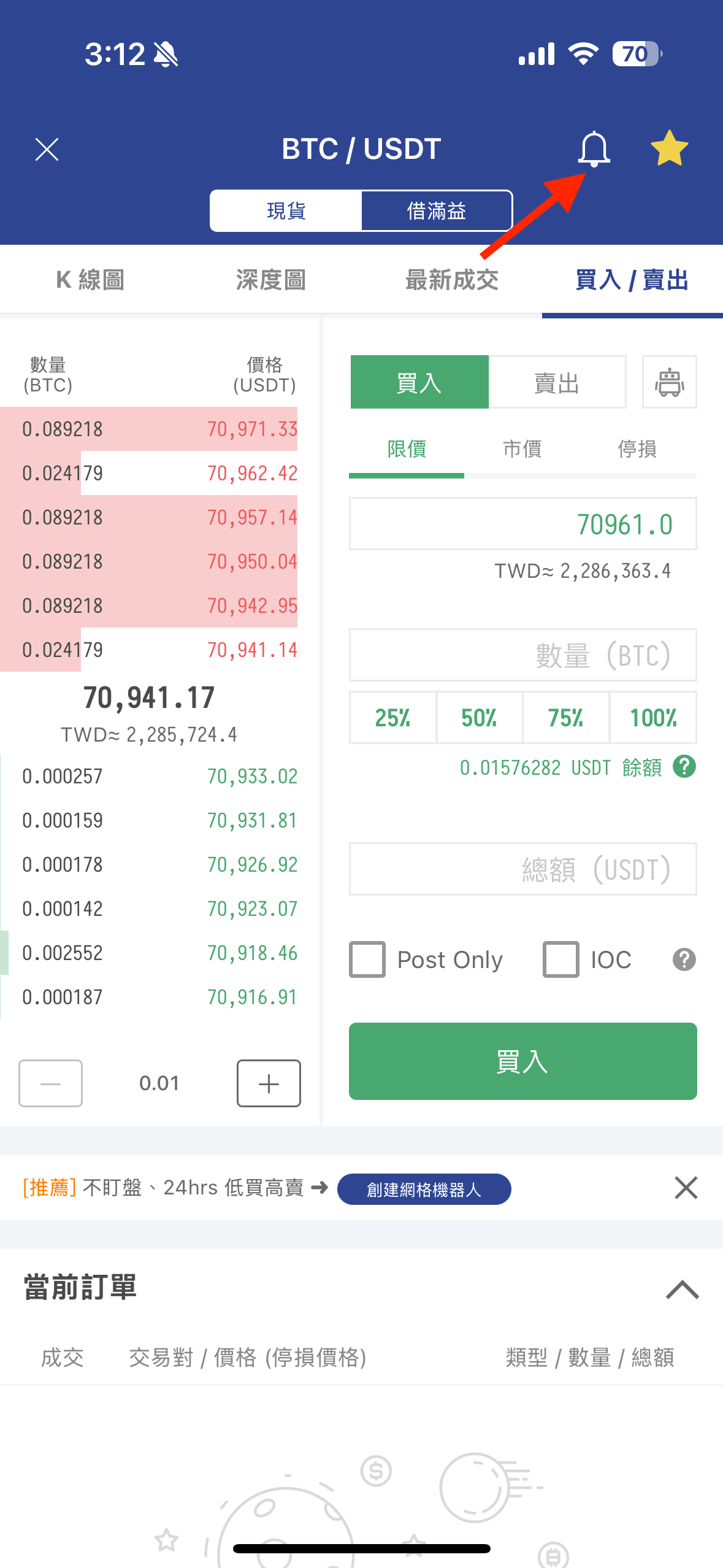Switch to the 借滿益 segment
The image size is (723, 1568).
pyautogui.click(x=437, y=211)
